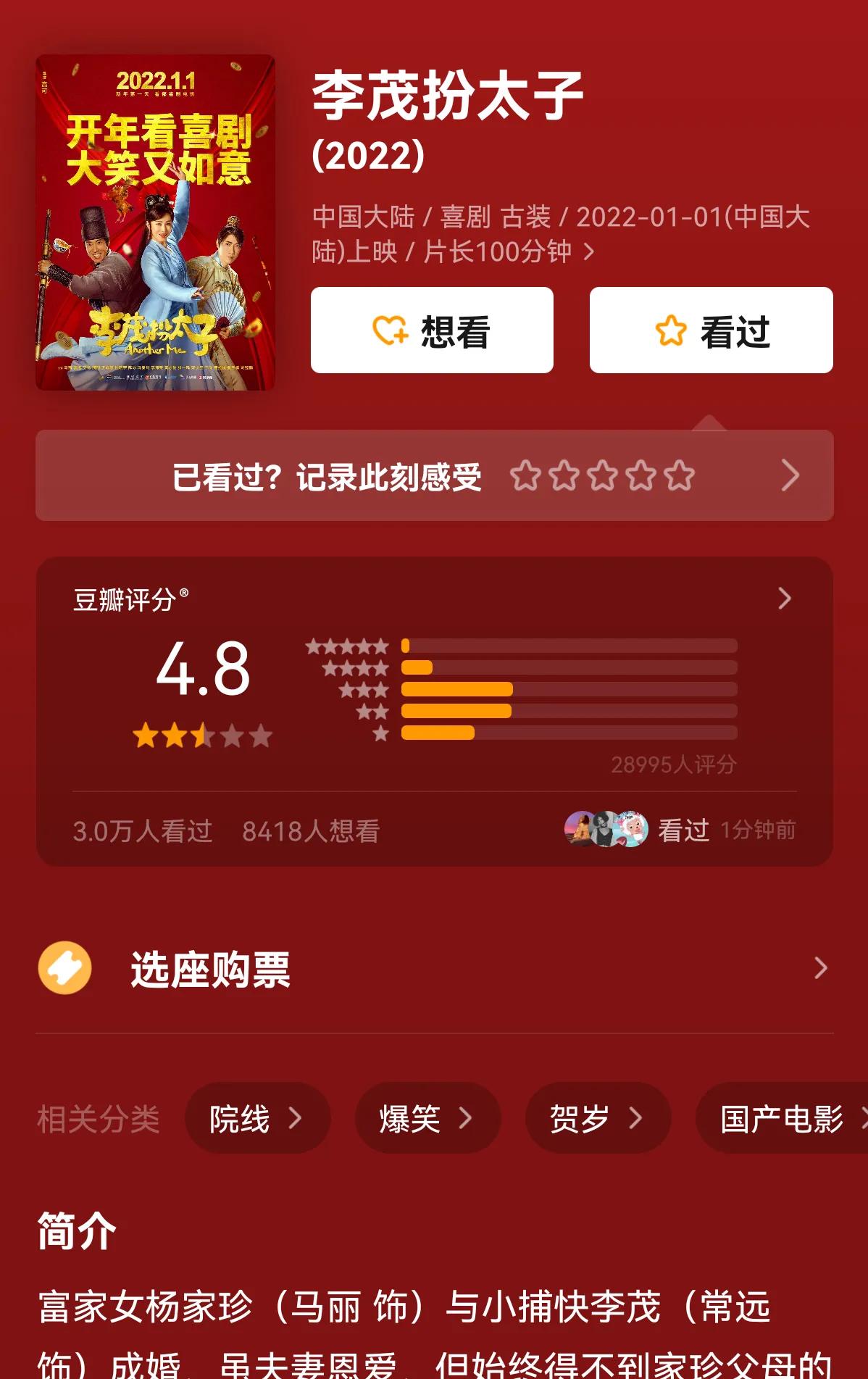The height and width of the screenshot is (1379, 868).
Task: Open 已看过？记录此刻感受 rating prompt
Action: (x=434, y=476)
